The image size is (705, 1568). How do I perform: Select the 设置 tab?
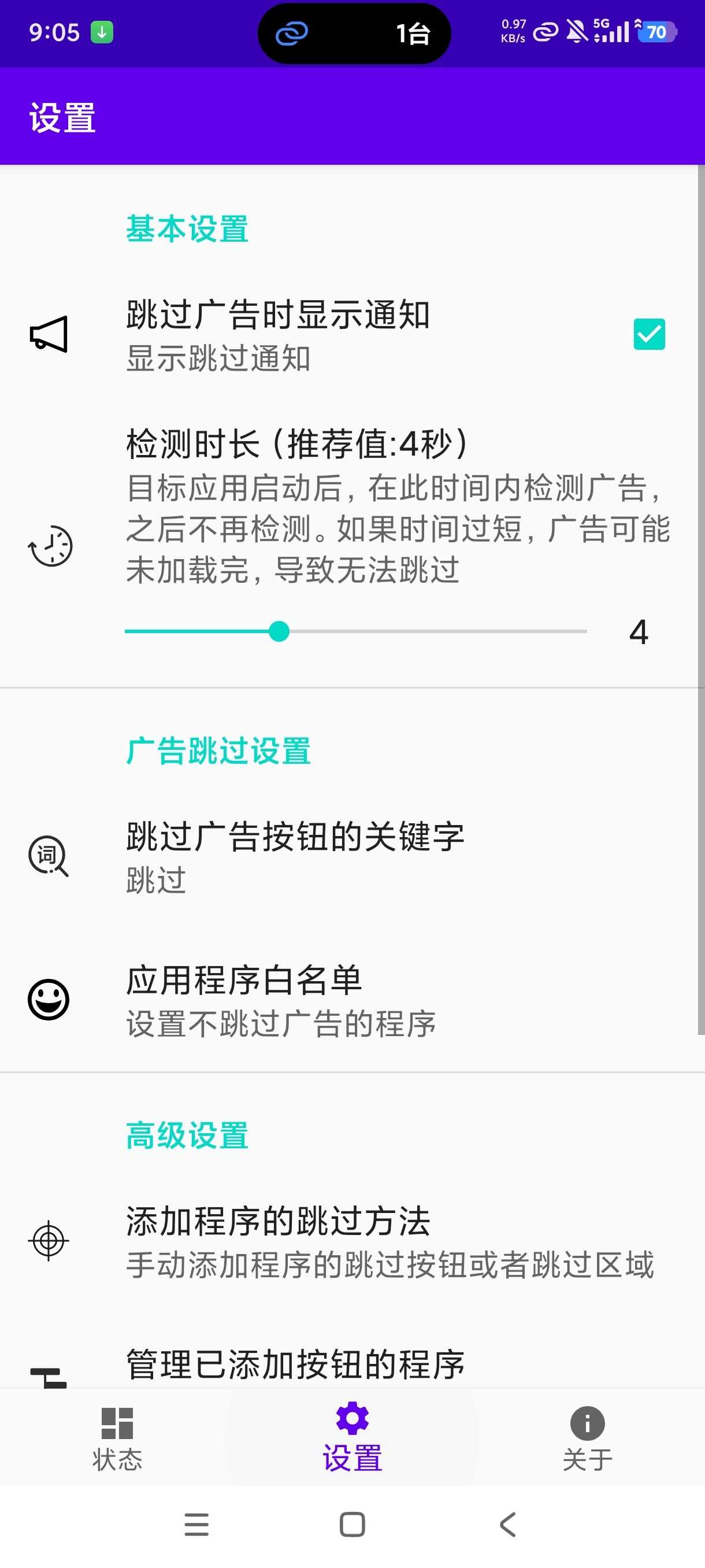point(352,1439)
